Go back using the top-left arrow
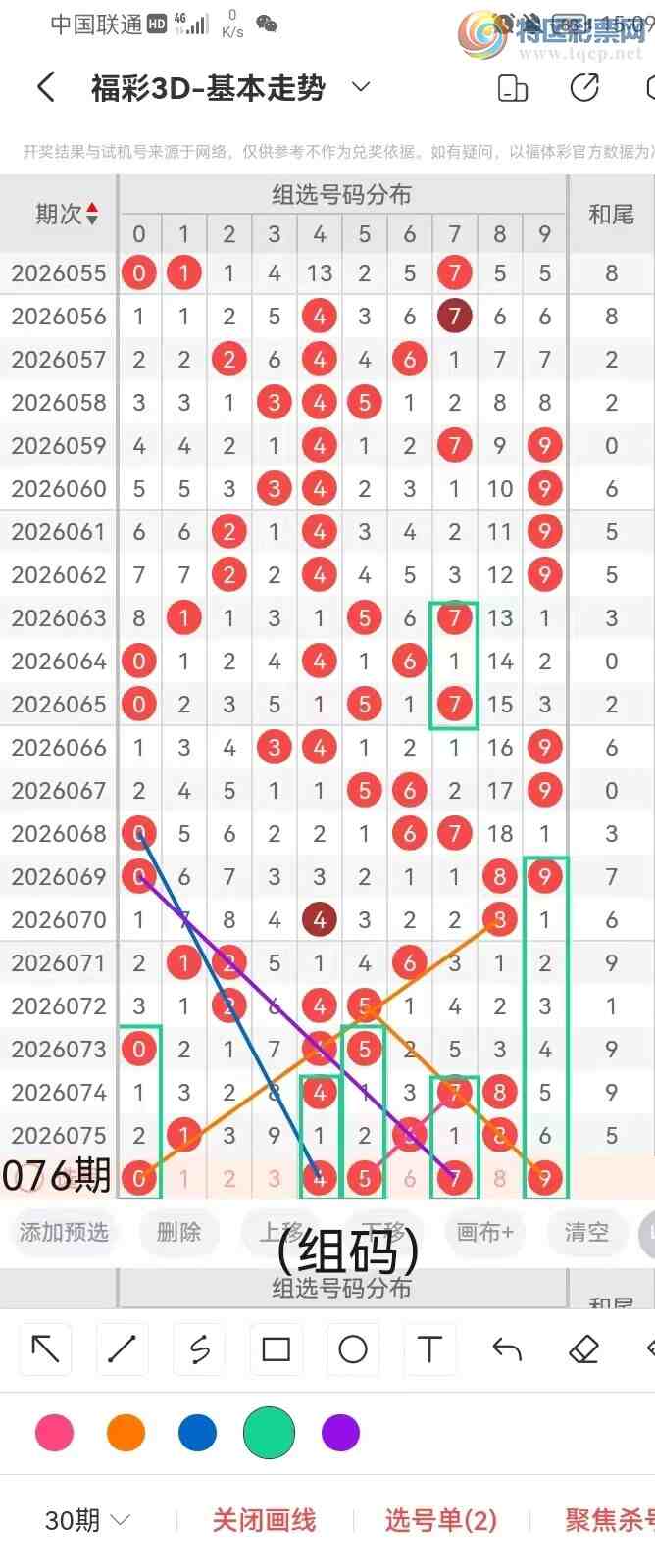The image size is (655, 1568). (45, 88)
